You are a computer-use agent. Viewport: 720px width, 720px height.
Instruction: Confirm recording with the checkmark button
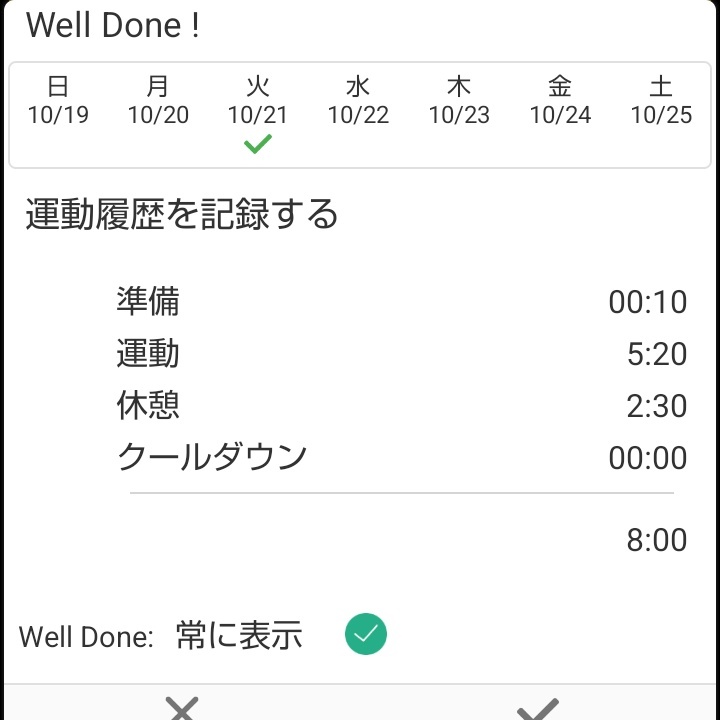537,707
